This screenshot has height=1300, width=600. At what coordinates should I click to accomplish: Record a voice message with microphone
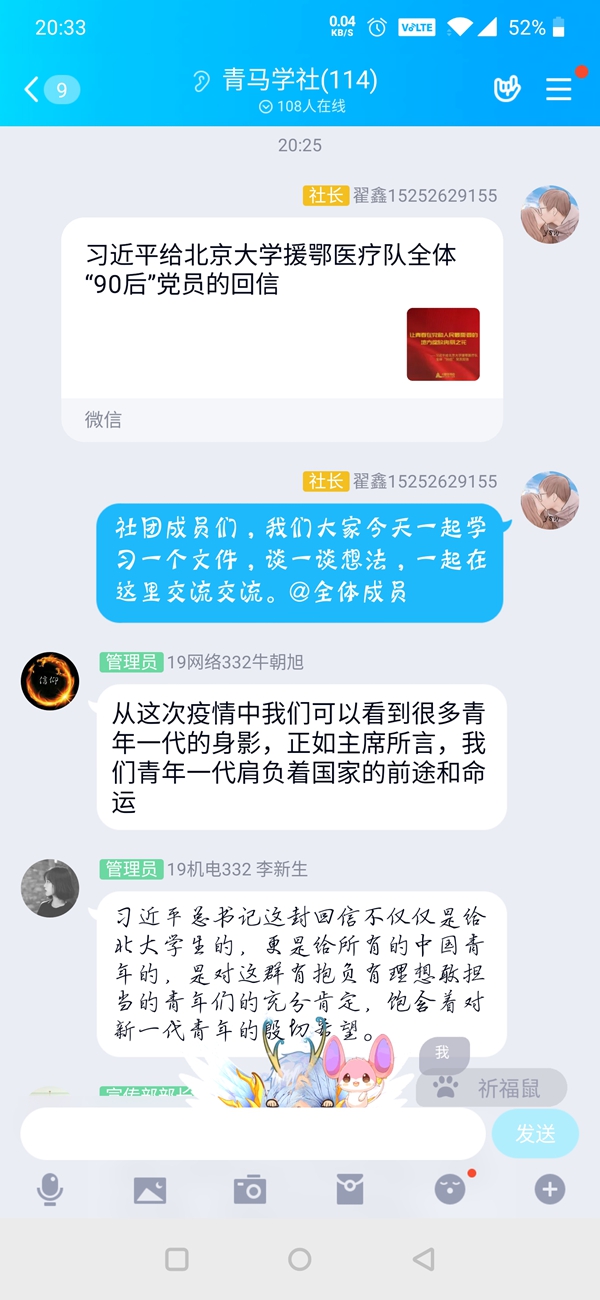pos(50,1189)
